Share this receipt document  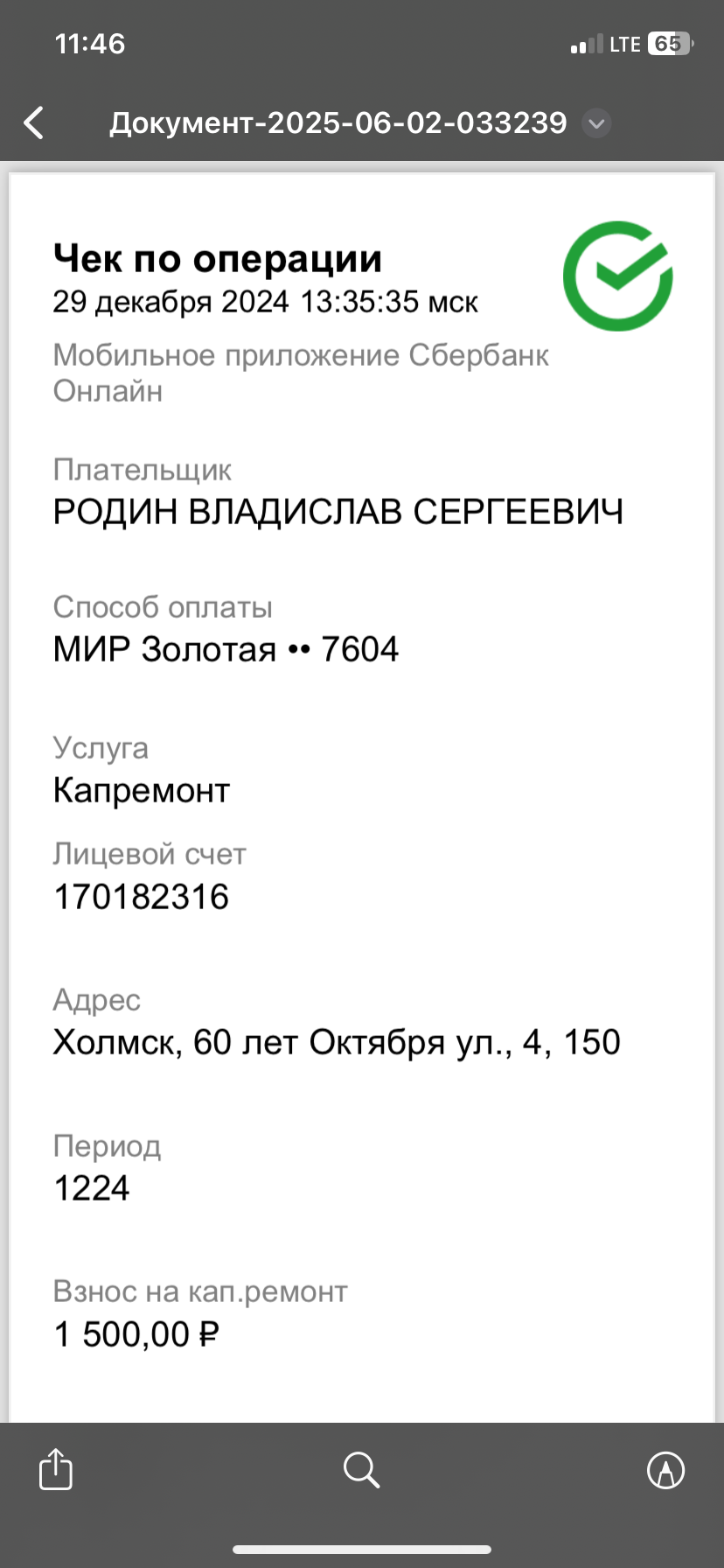(x=56, y=1468)
